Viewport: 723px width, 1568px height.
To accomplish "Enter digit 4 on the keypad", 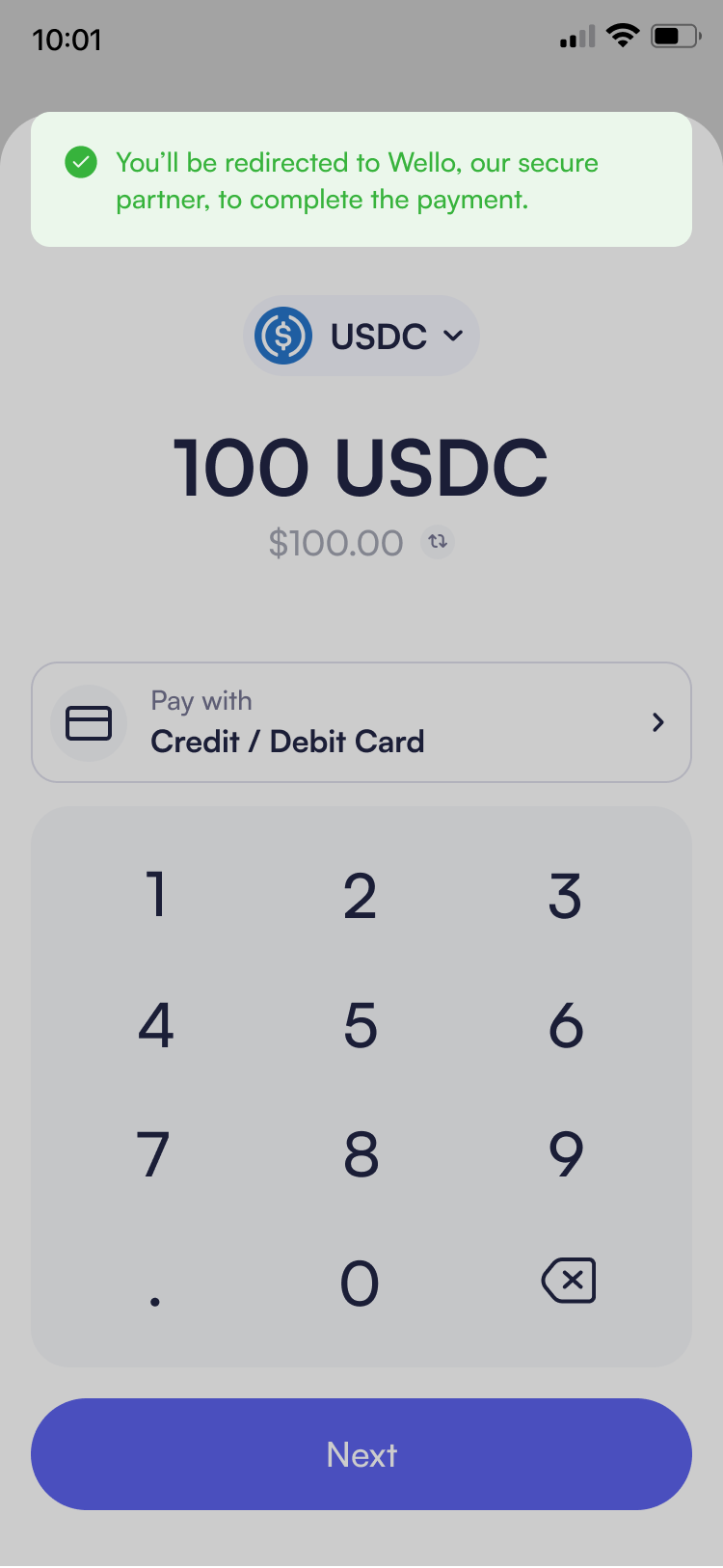I will [x=155, y=1024].
